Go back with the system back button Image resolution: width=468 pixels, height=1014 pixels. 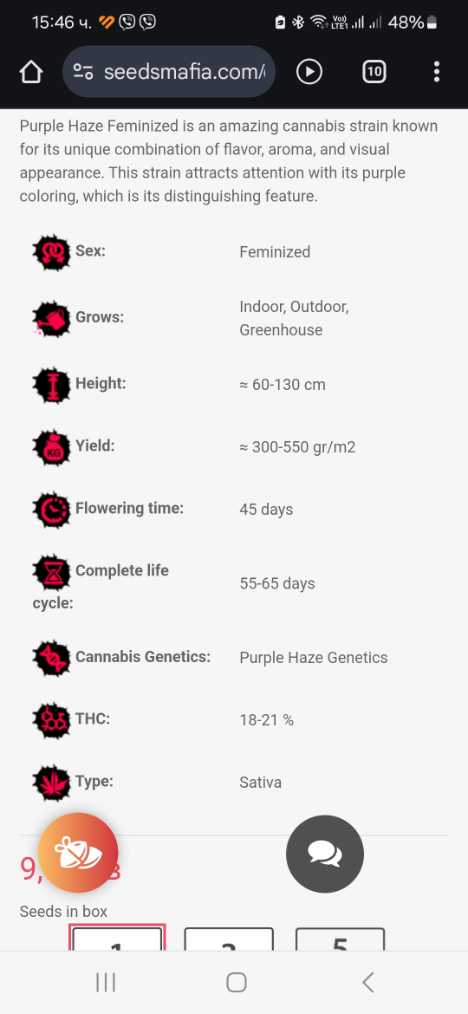click(368, 982)
